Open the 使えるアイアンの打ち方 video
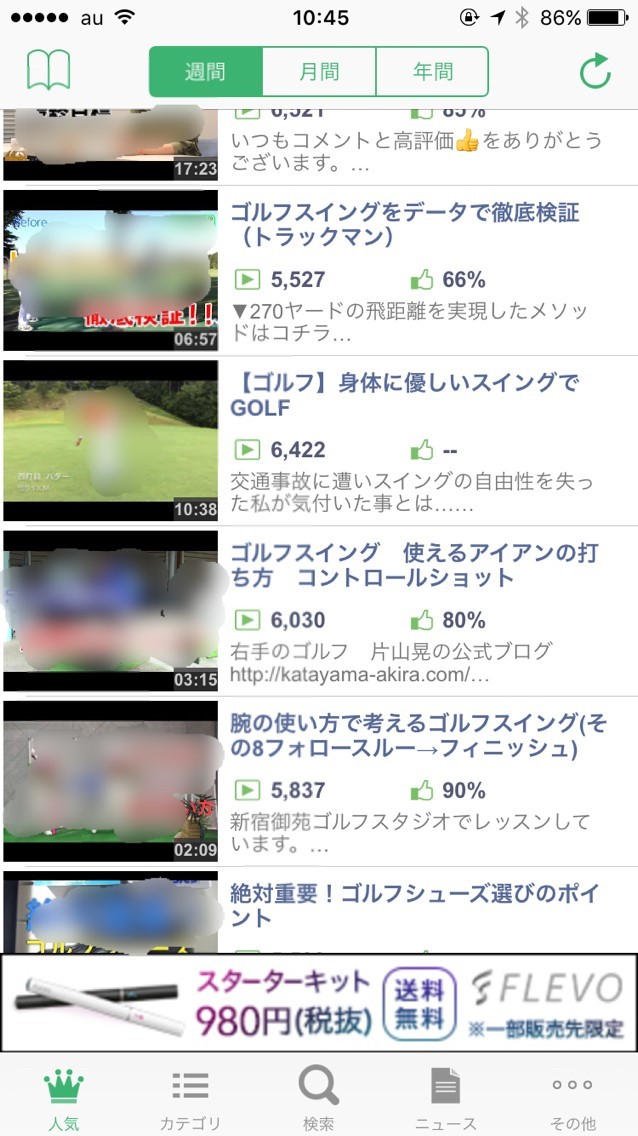 tap(319, 611)
